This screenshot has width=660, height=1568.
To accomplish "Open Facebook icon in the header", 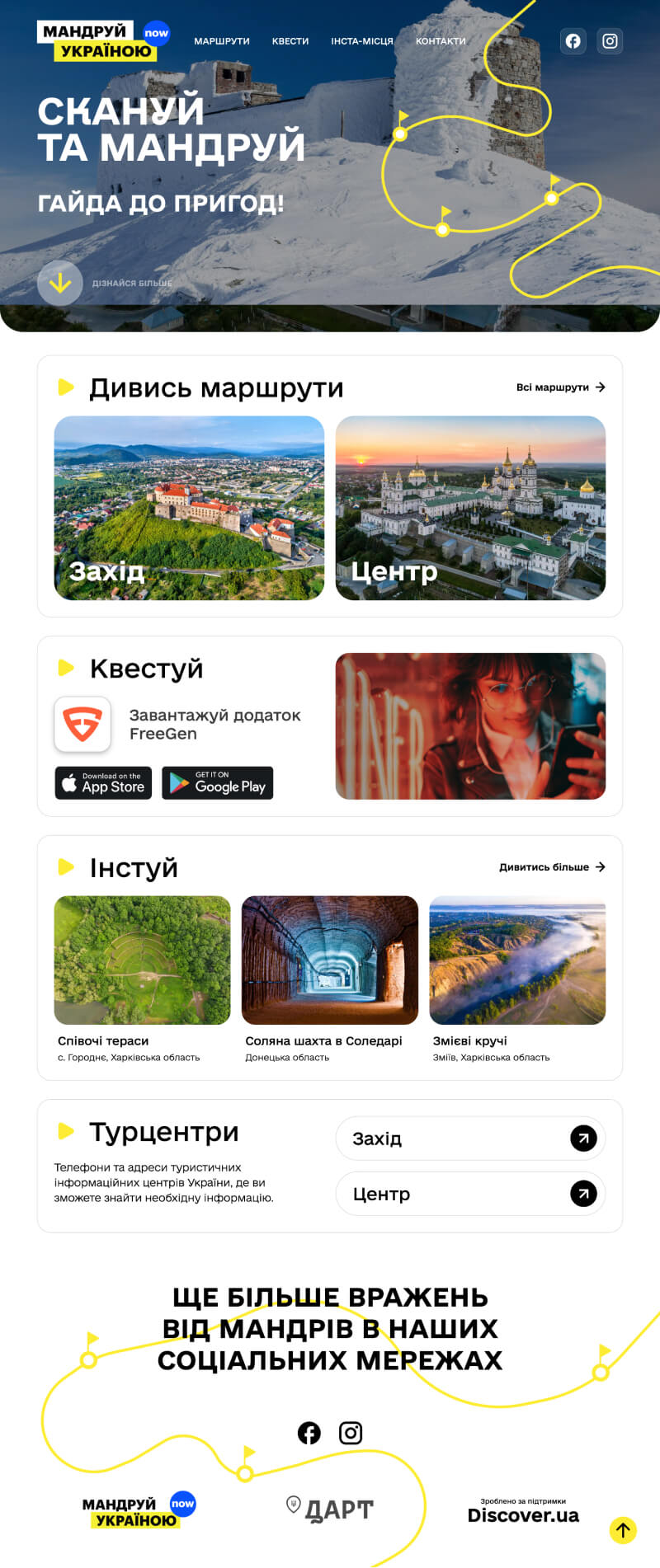I will point(573,41).
